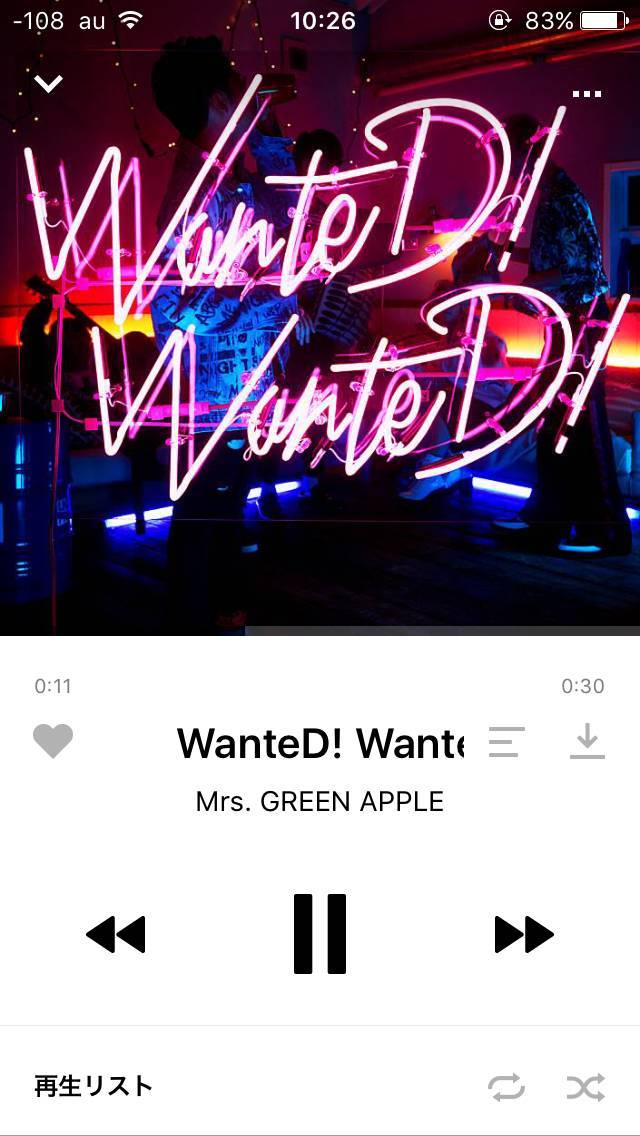Pause the playing track

point(320,934)
